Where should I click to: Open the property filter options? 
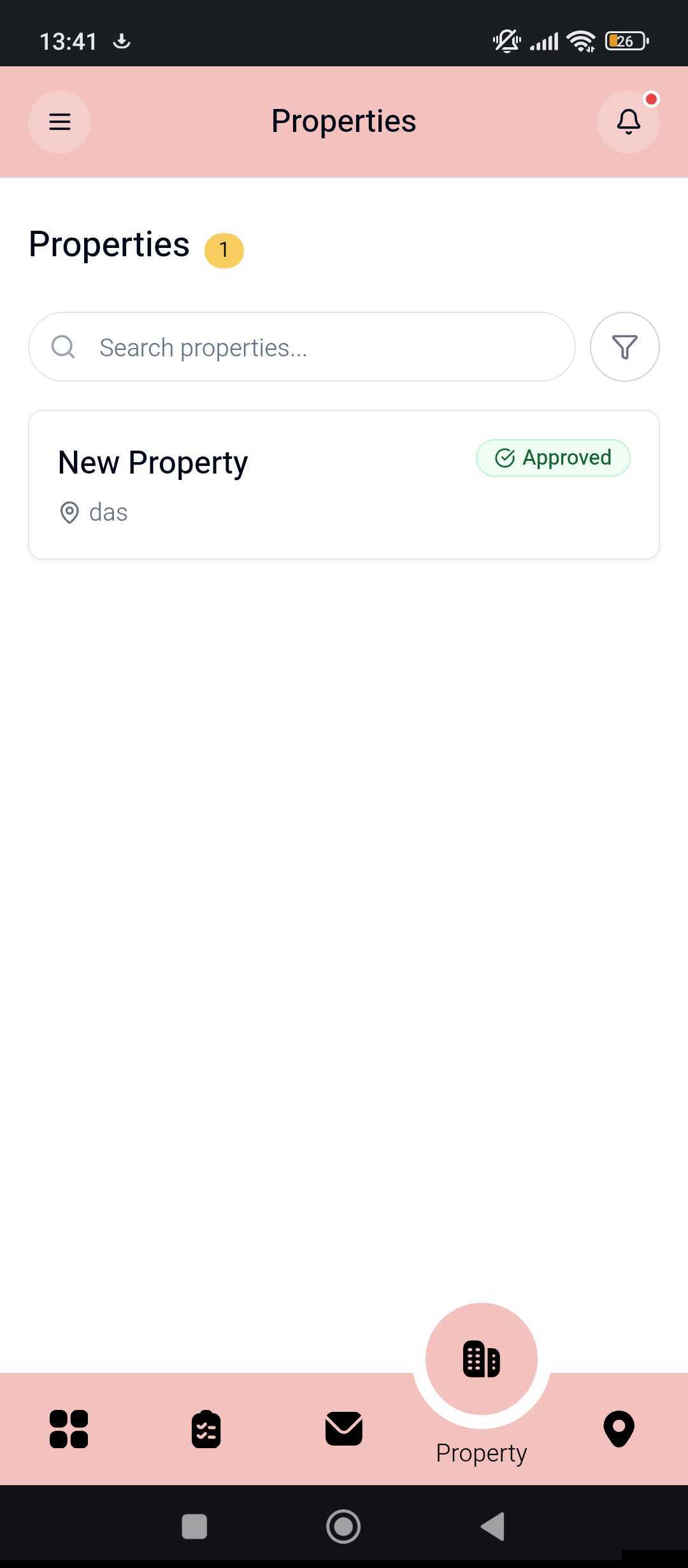coord(624,347)
